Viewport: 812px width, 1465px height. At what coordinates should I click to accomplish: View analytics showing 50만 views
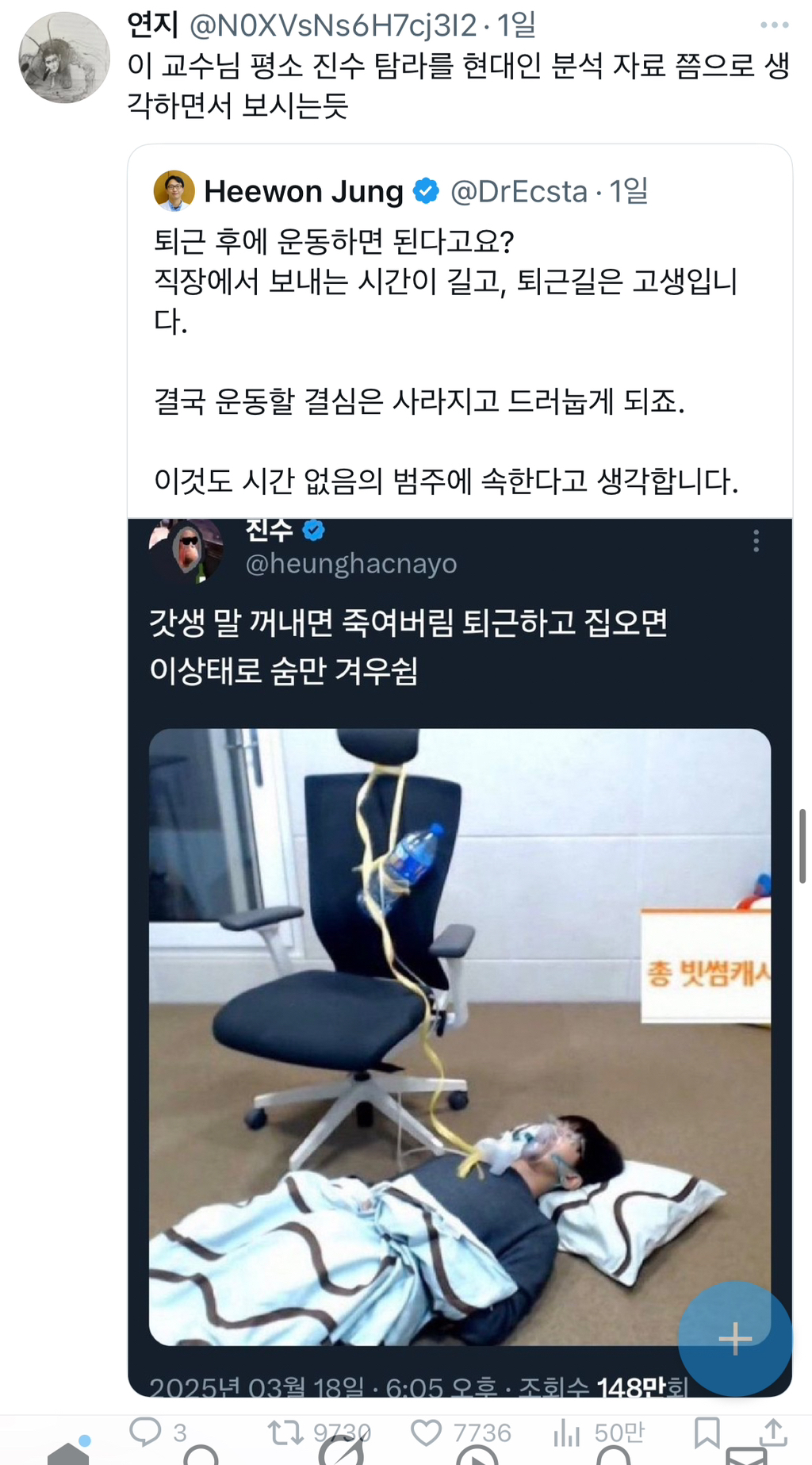point(568,1432)
